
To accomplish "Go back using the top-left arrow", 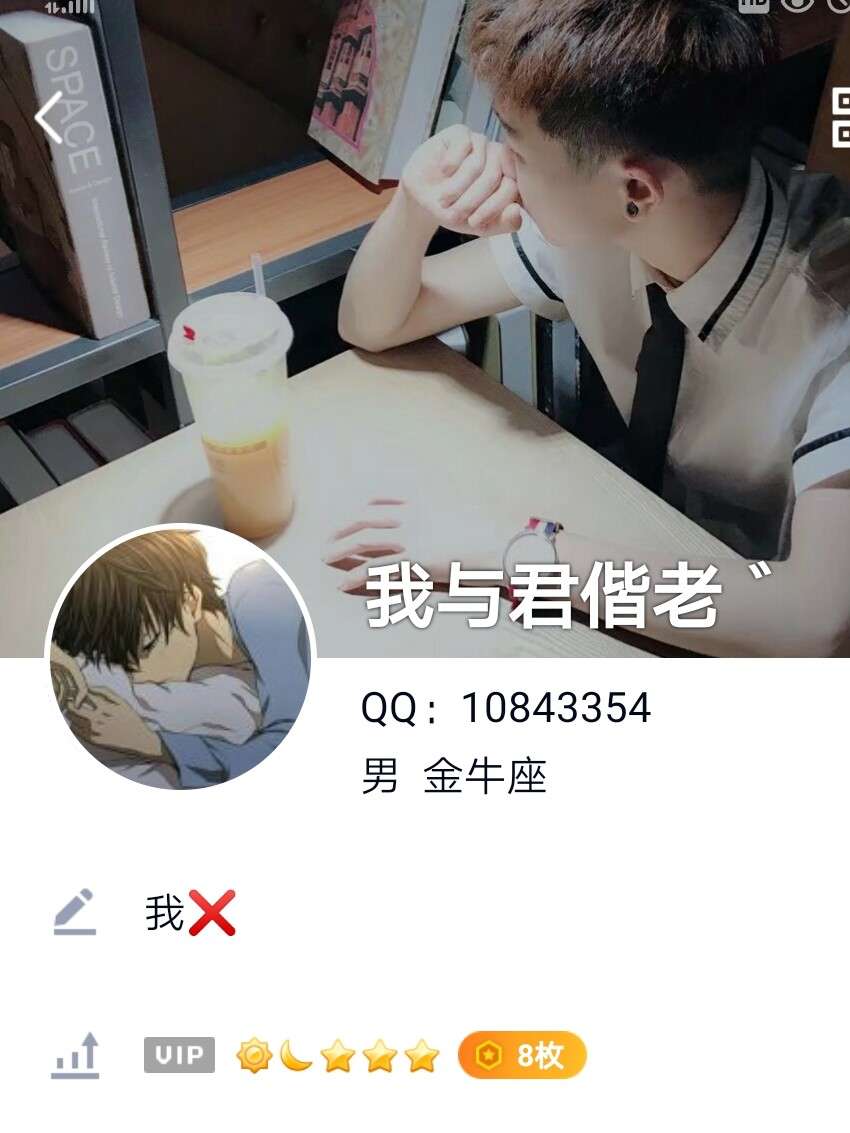I will tap(48, 119).
